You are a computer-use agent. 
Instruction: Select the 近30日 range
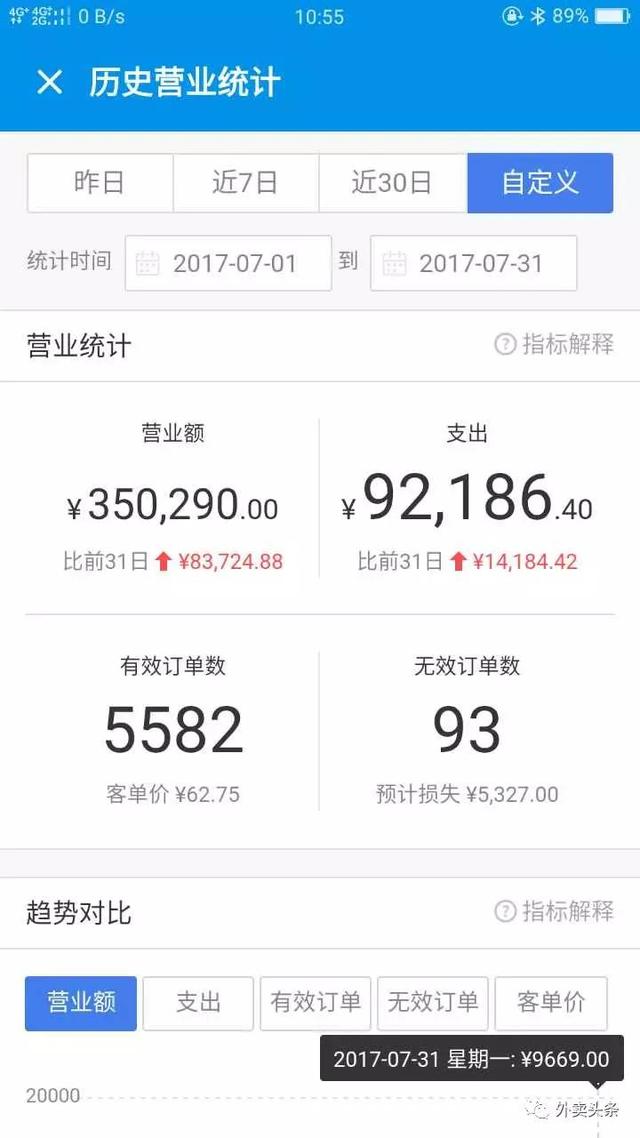pos(392,183)
